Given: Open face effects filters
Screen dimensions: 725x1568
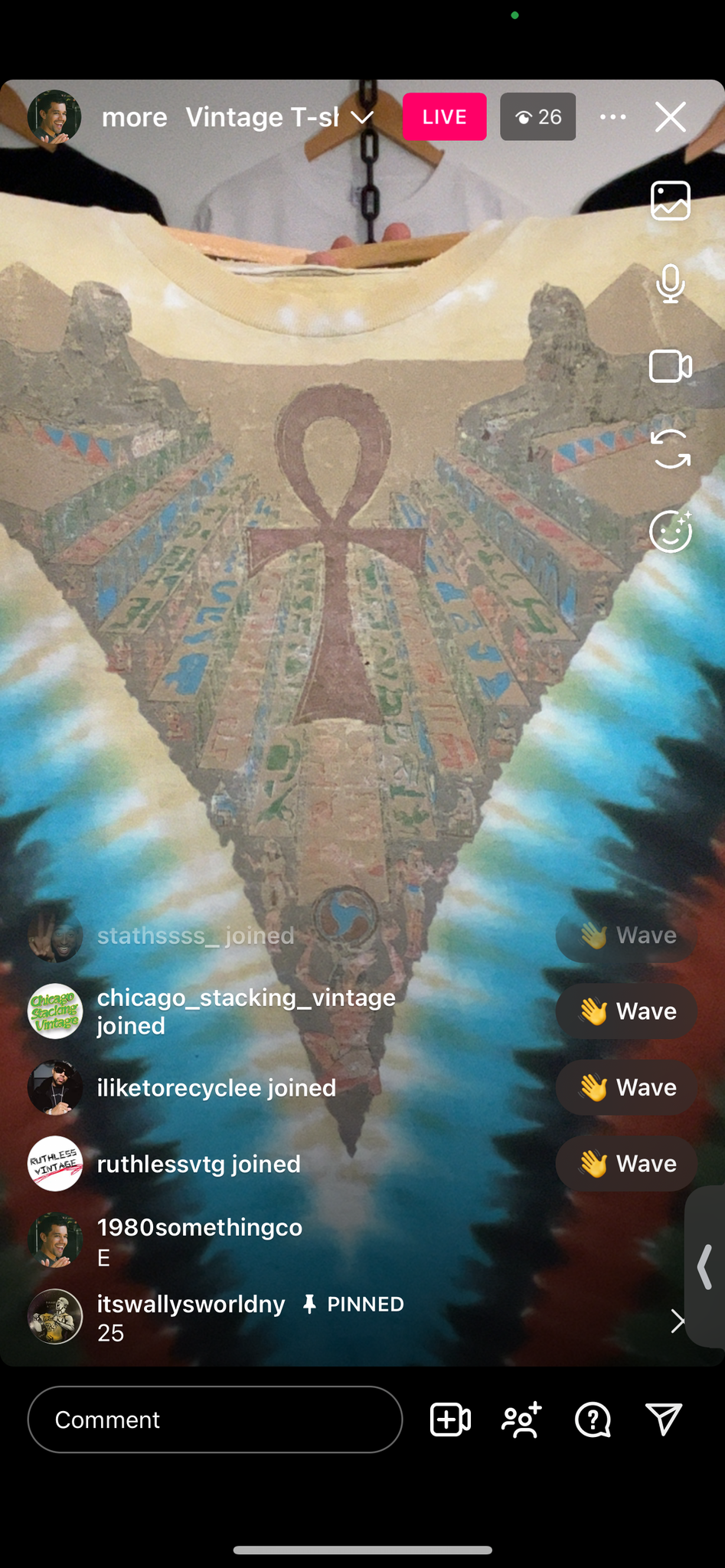Looking at the screenshot, I should pos(671,531).
